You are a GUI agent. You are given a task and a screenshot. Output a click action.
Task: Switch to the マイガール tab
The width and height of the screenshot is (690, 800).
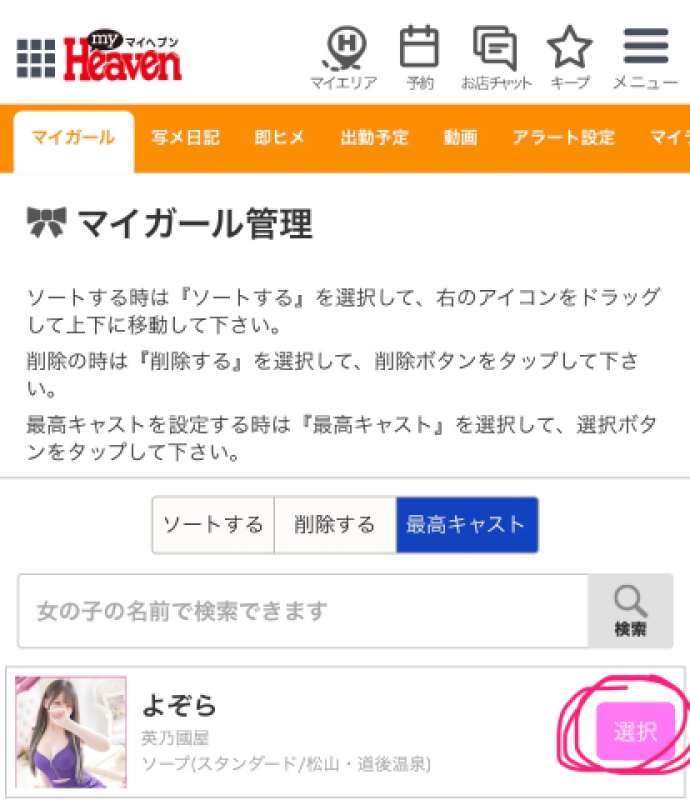click(x=73, y=139)
